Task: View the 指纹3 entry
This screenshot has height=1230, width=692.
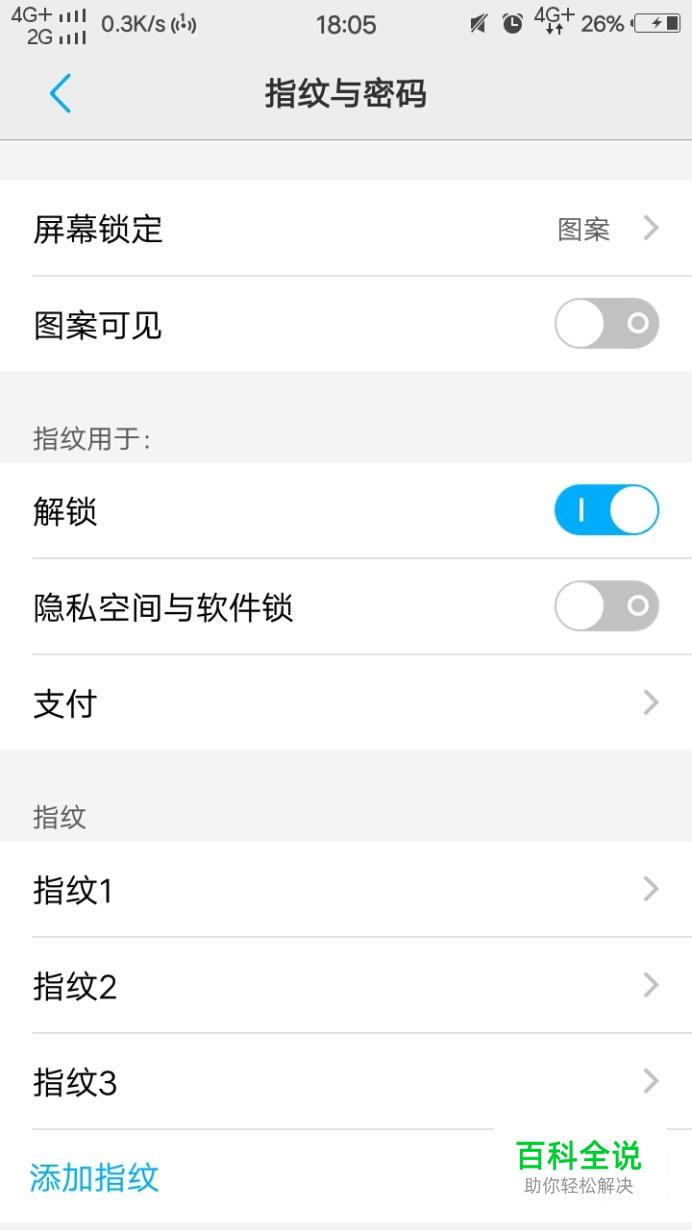Action: coord(346,1081)
